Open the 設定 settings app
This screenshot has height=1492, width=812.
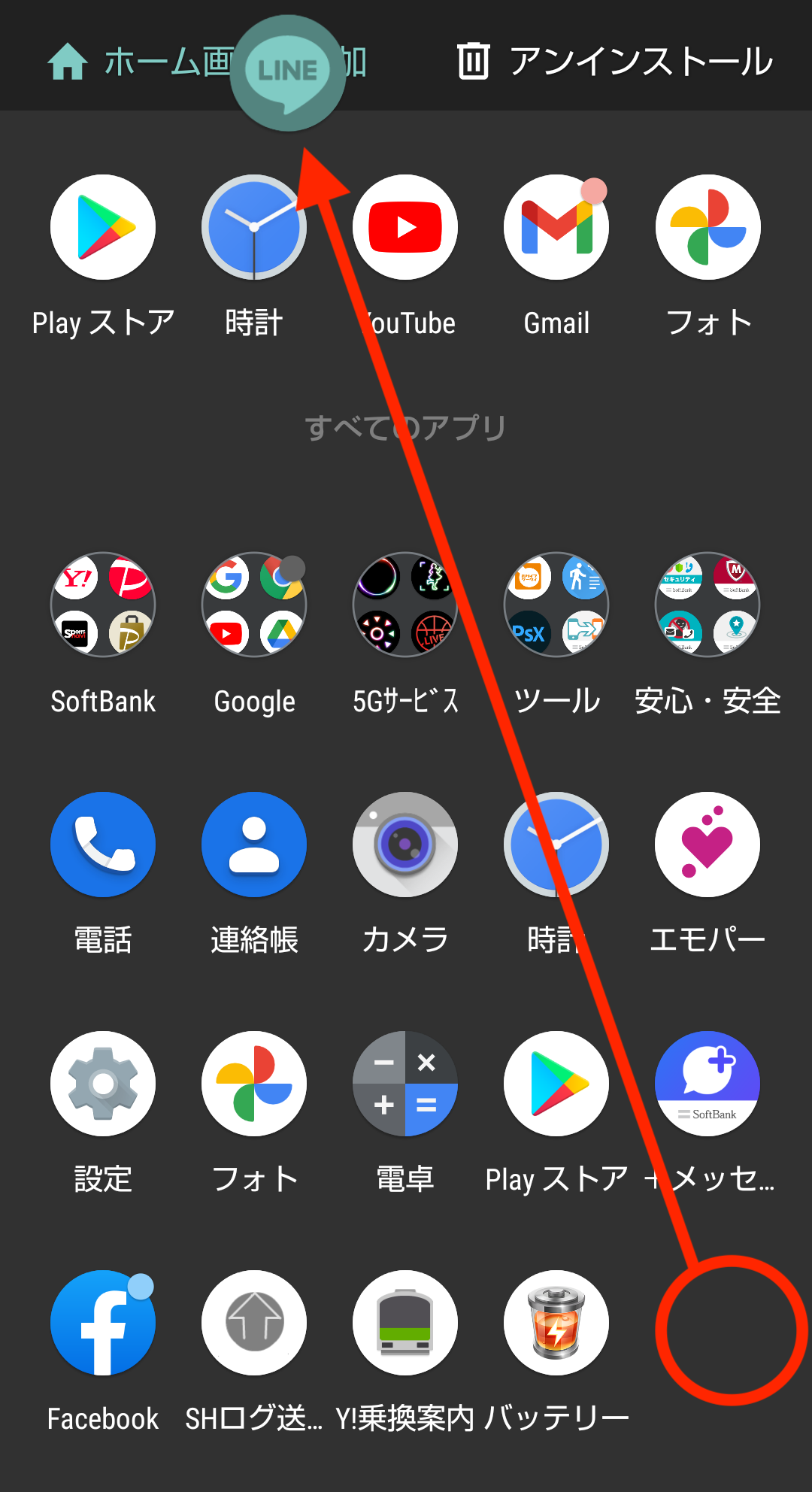tap(103, 1083)
